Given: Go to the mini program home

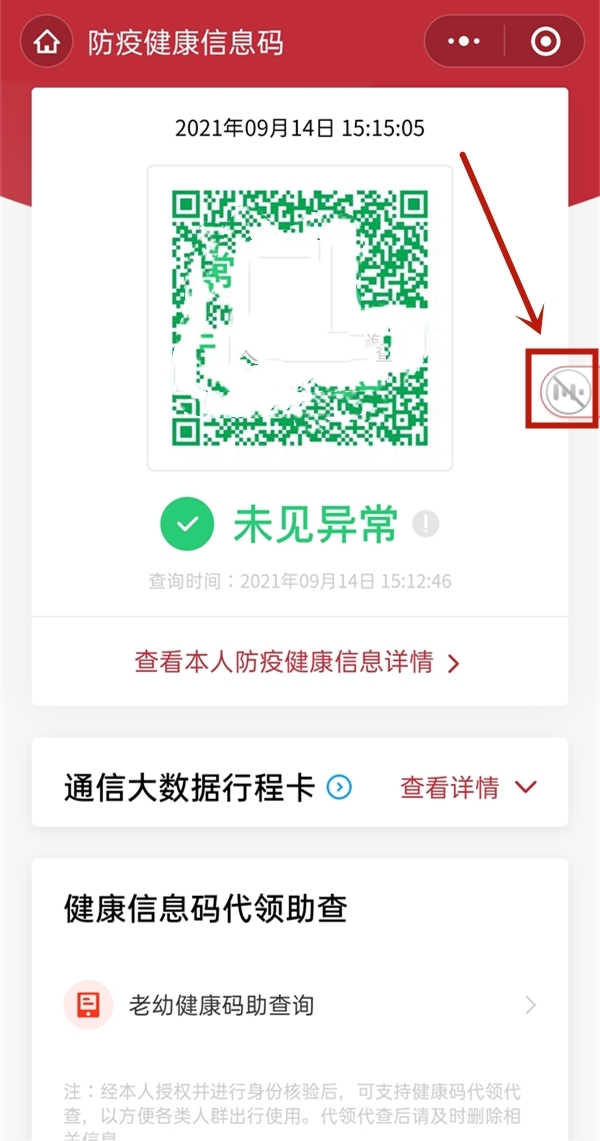Looking at the screenshot, I should pyautogui.click(x=46, y=42).
